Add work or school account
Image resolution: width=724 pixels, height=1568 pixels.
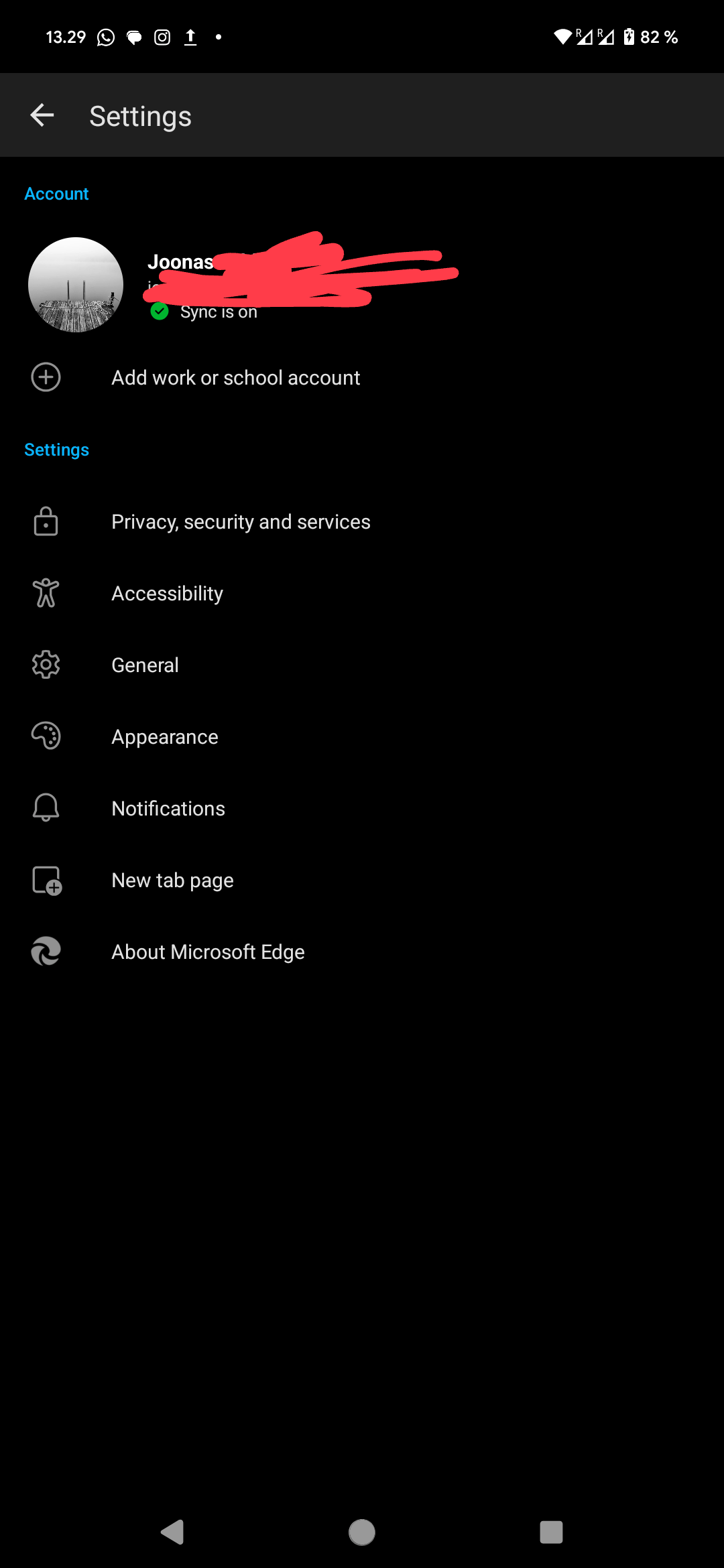tap(235, 377)
